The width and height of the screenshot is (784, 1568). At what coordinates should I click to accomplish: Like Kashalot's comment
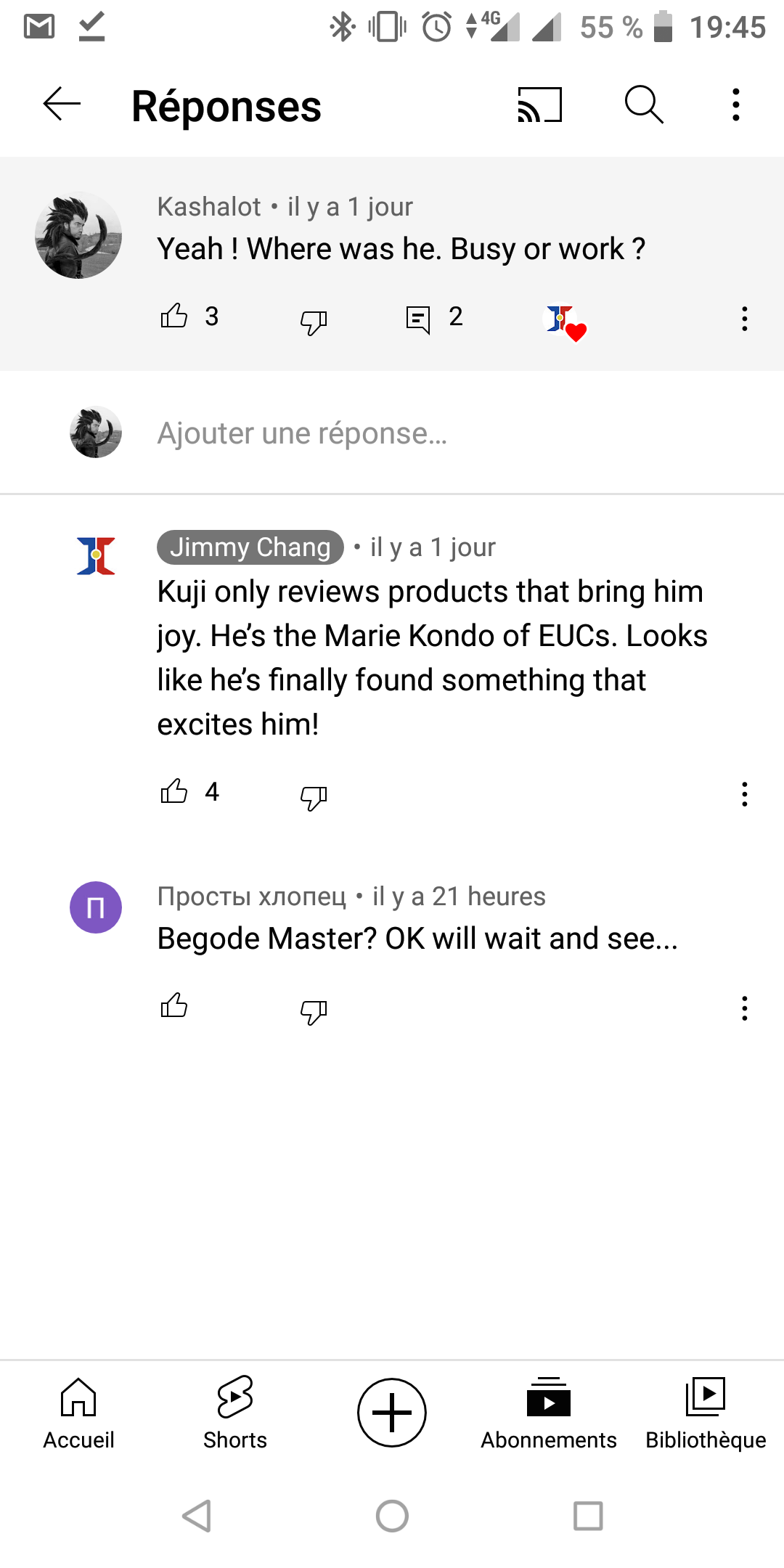tap(174, 317)
